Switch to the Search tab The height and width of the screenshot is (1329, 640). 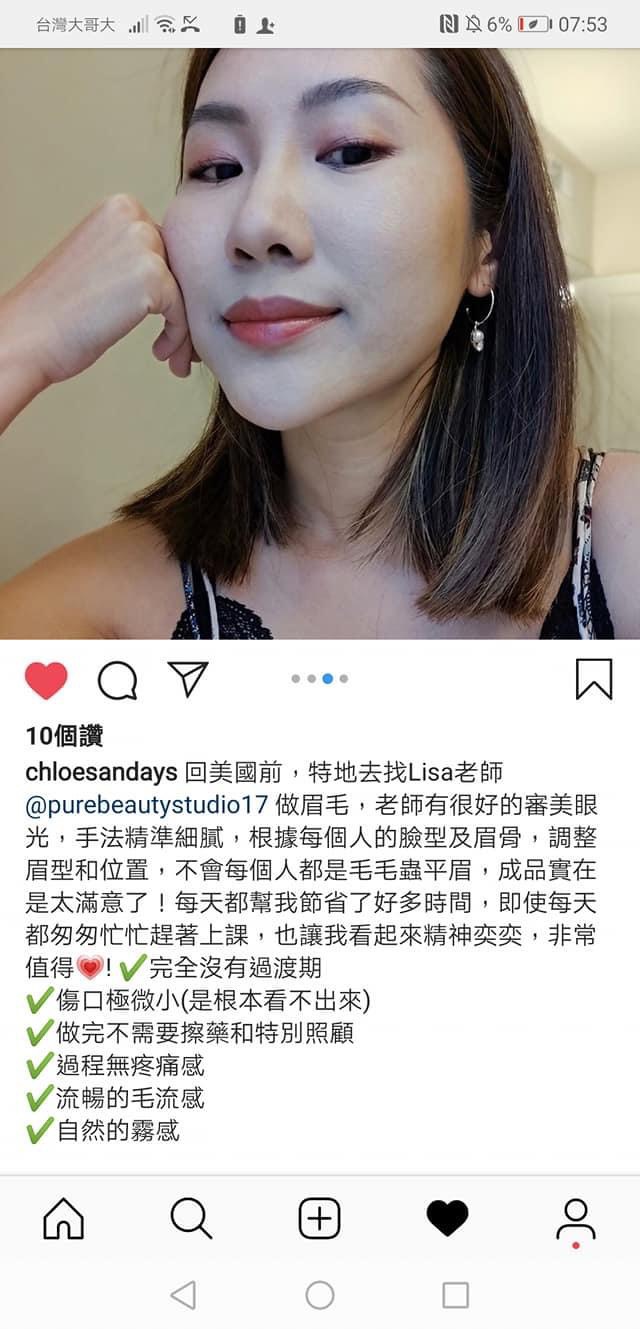coord(191,1219)
